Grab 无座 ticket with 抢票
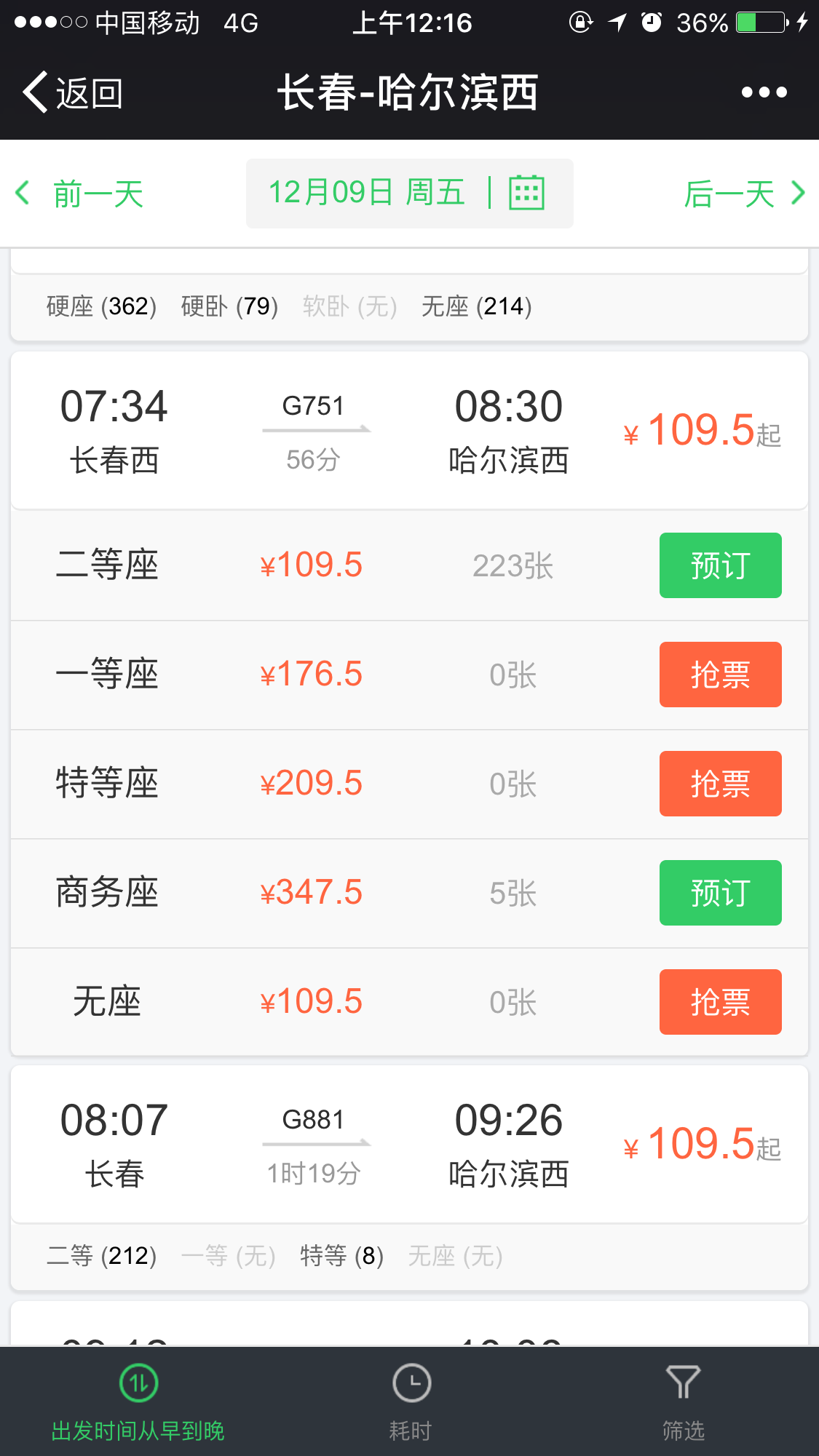Image resolution: width=819 pixels, height=1456 pixels. coord(720,1002)
